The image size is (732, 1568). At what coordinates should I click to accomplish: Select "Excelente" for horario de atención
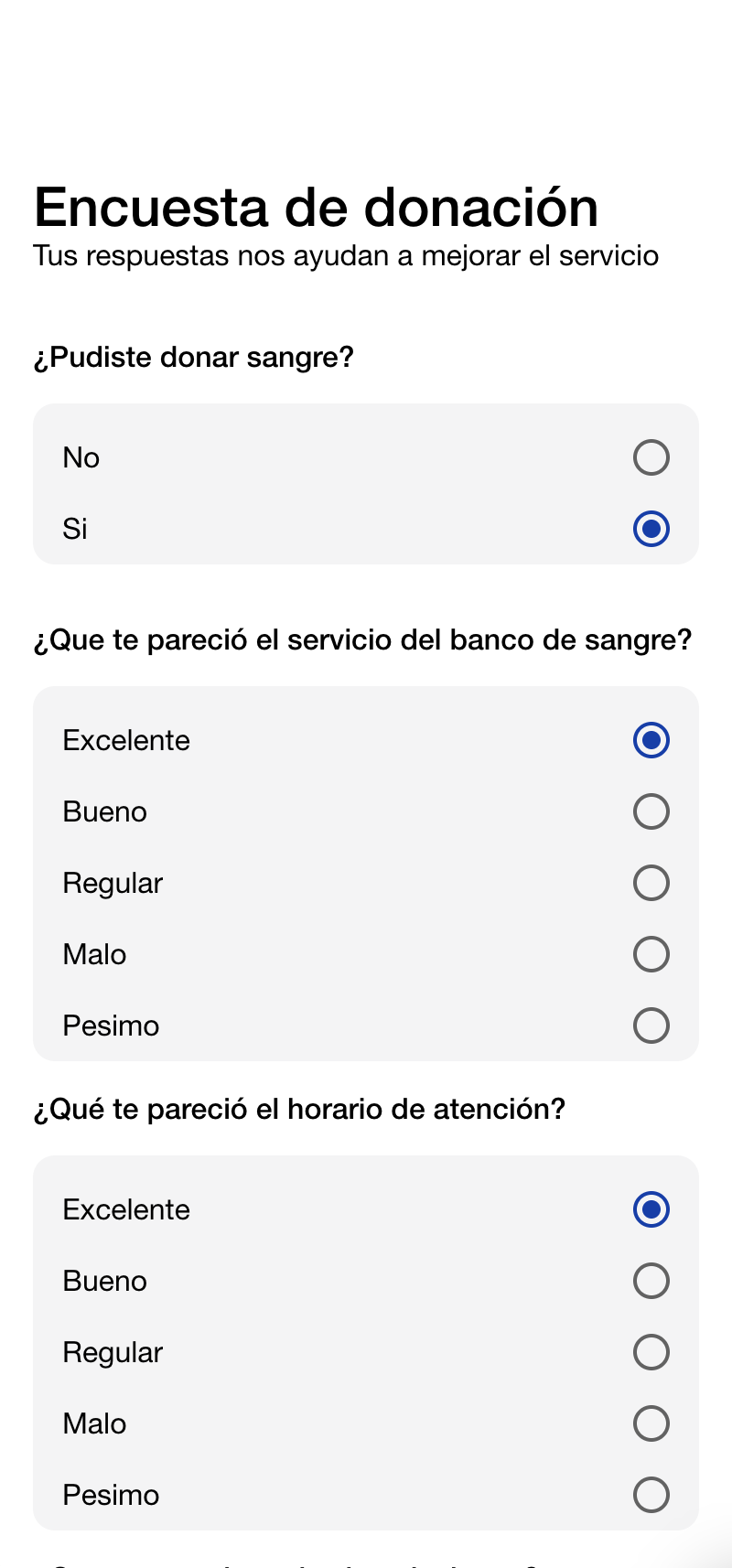651,1209
